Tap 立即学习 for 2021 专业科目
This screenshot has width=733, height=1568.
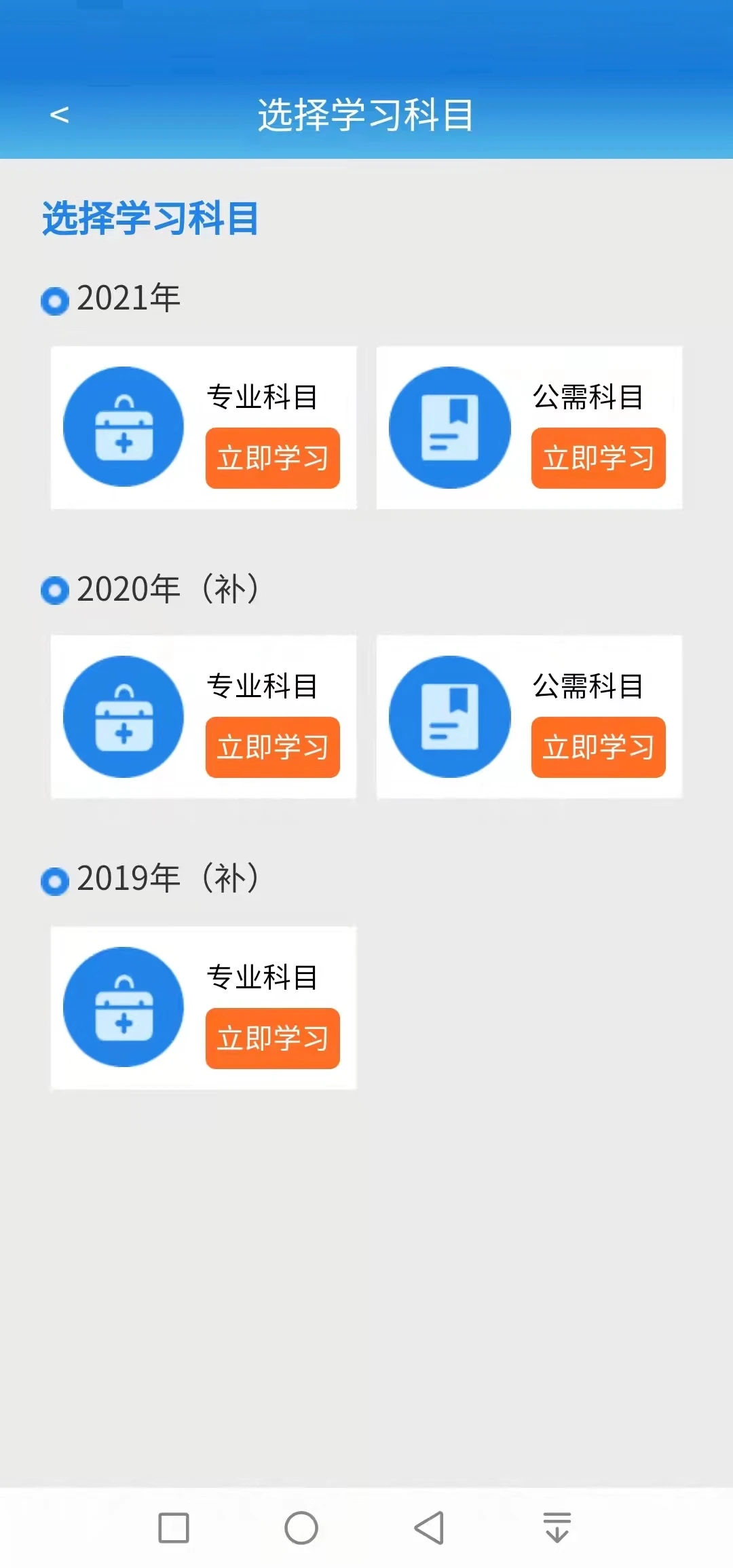click(x=271, y=458)
